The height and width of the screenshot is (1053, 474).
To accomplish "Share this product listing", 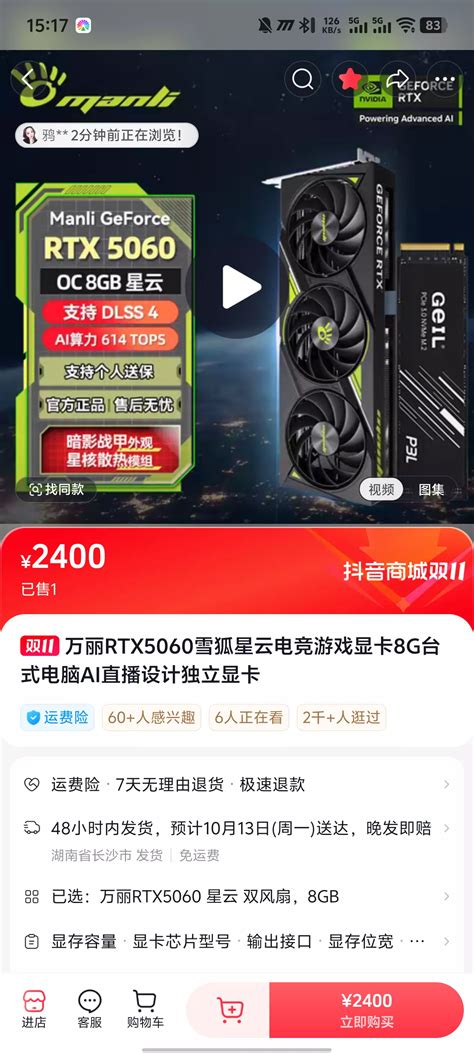I will tap(397, 79).
